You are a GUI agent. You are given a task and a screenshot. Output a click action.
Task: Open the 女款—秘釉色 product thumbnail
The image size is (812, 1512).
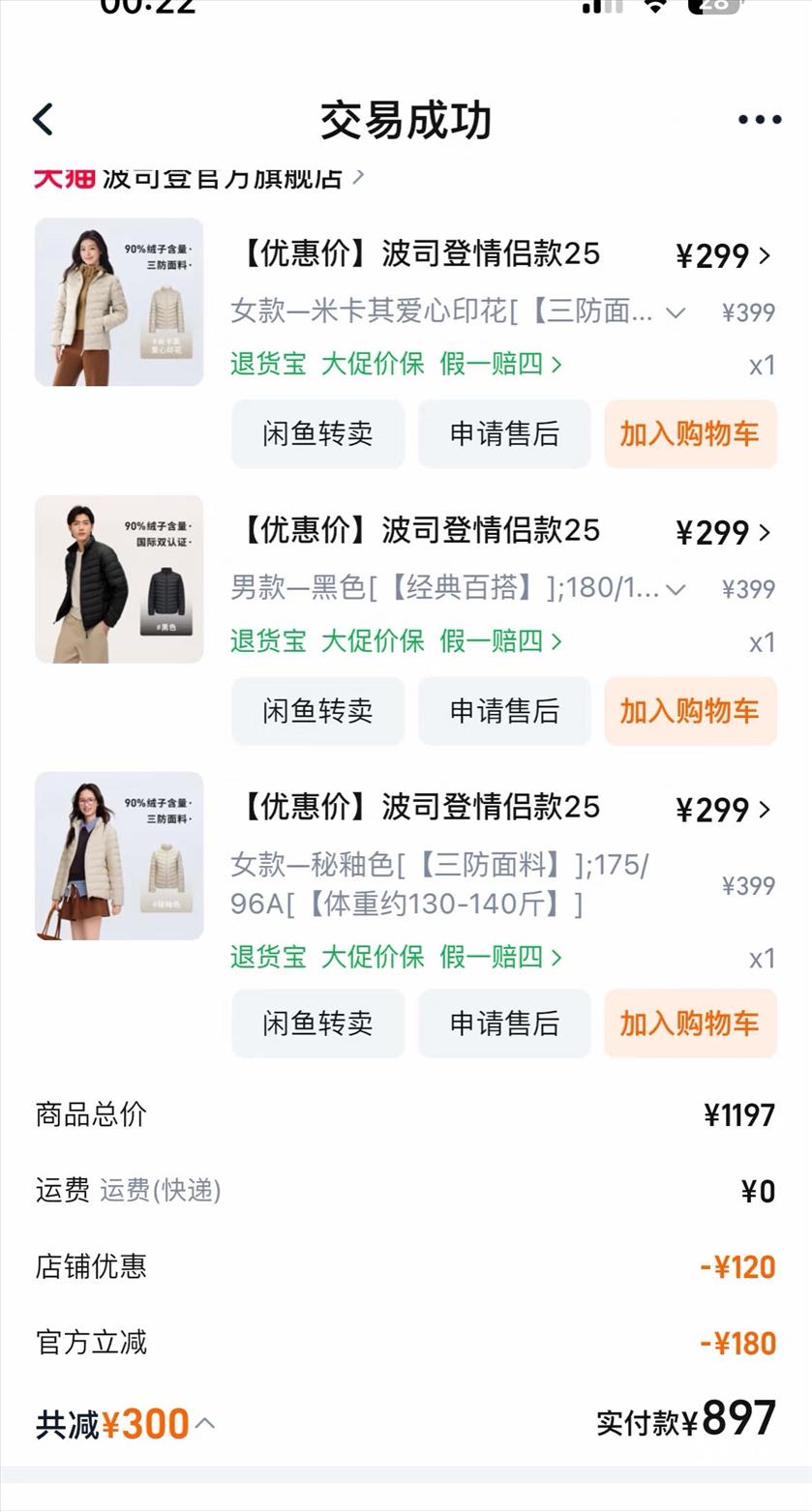[119, 855]
